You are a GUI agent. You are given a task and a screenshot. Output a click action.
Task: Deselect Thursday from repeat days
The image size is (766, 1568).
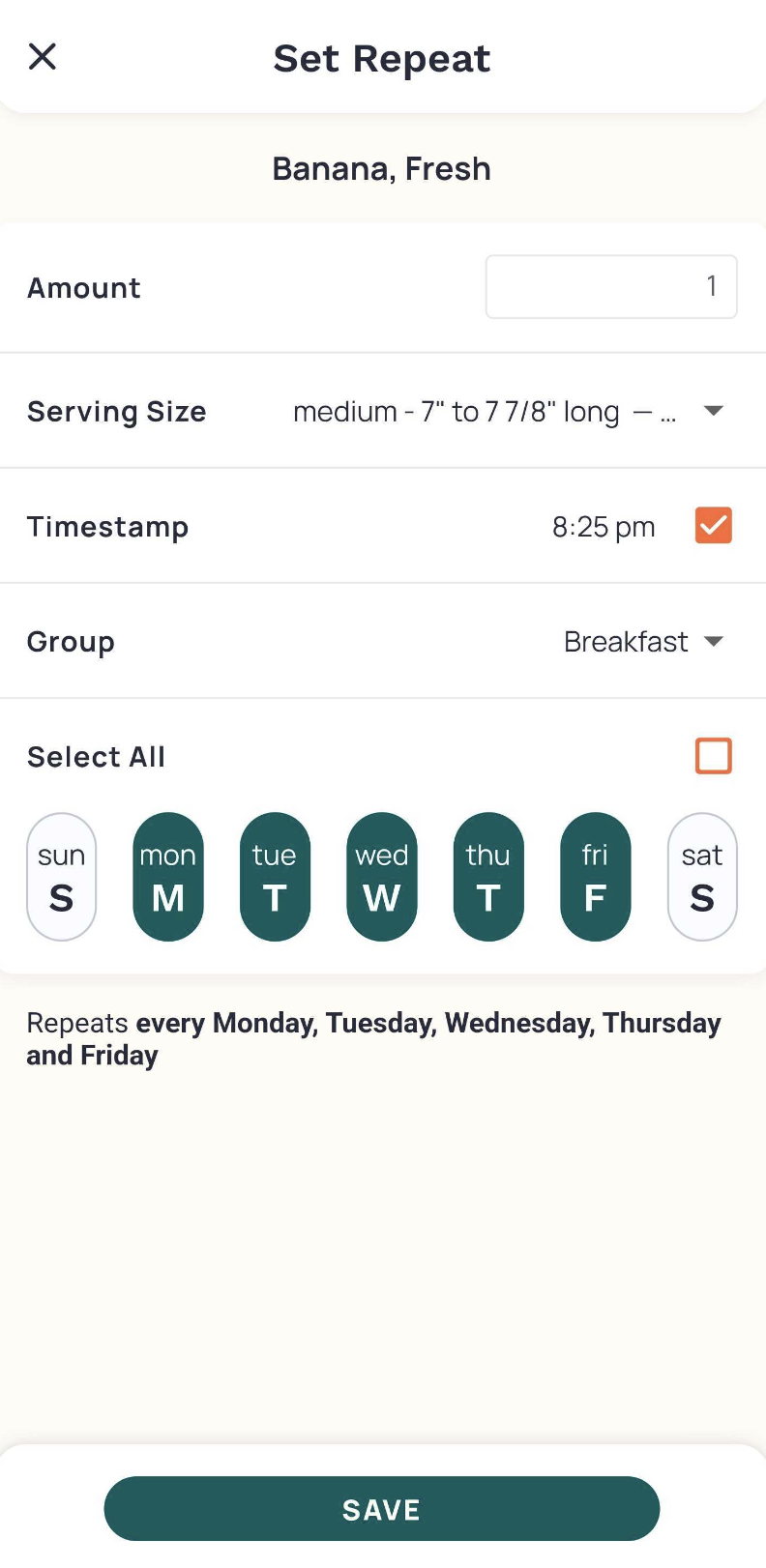[x=488, y=877]
